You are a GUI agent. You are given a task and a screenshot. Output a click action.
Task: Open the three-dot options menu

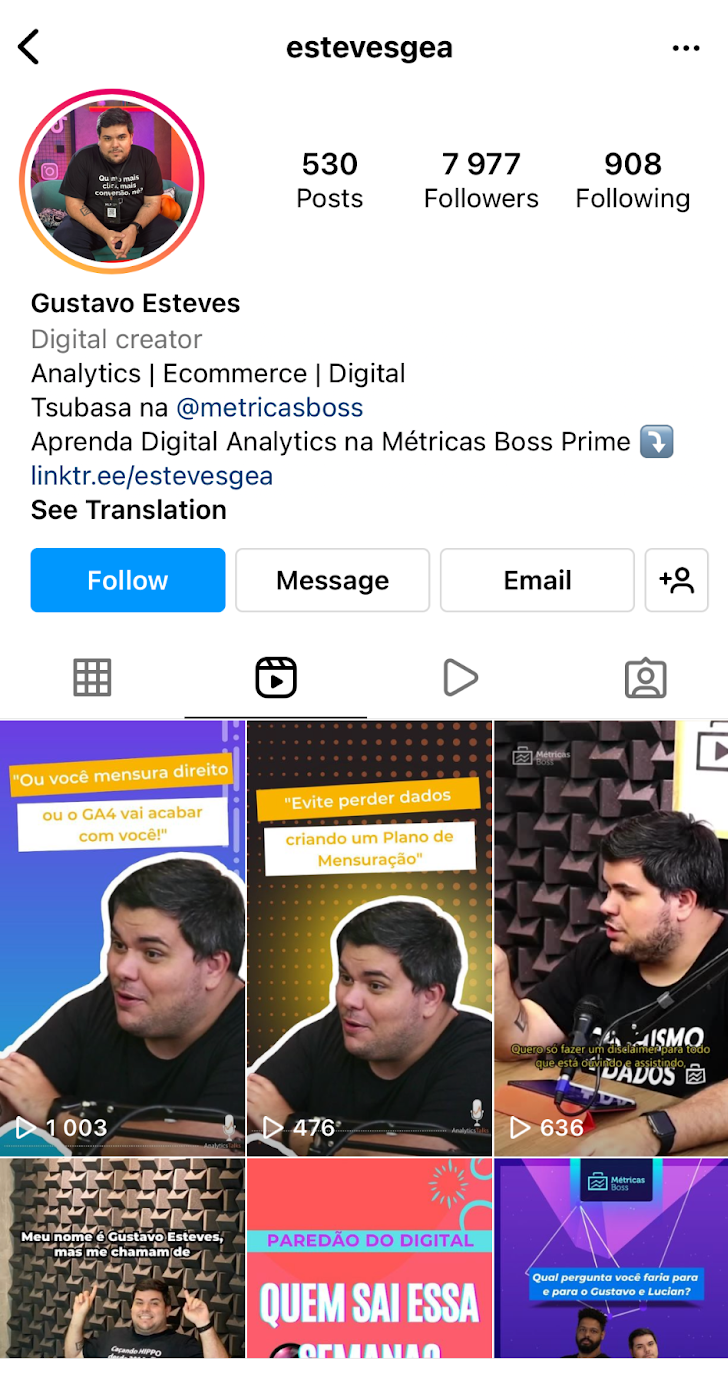(686, 48)
